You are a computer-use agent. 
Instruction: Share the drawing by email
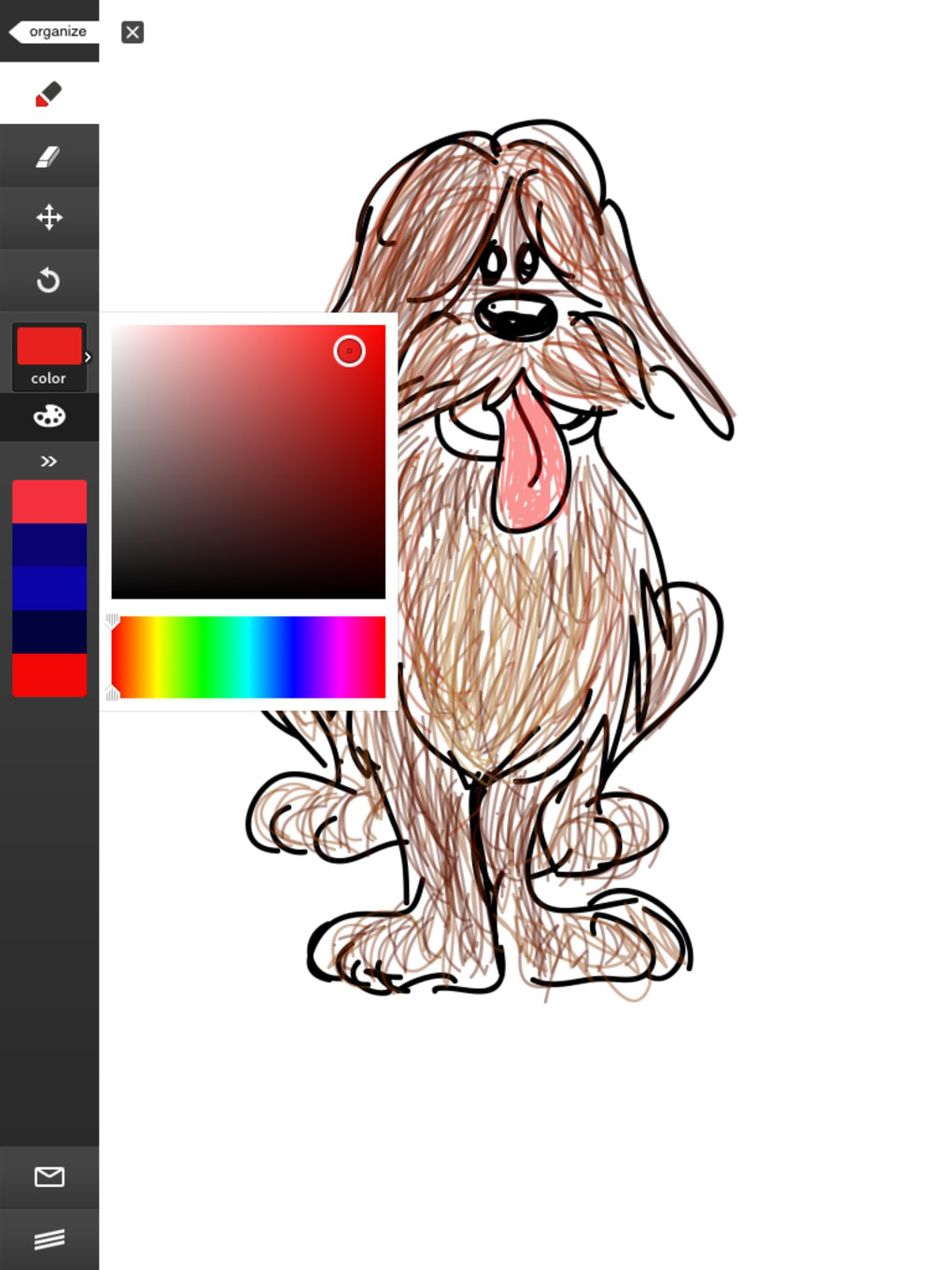pyautogui.click(x=49, y=1177)
